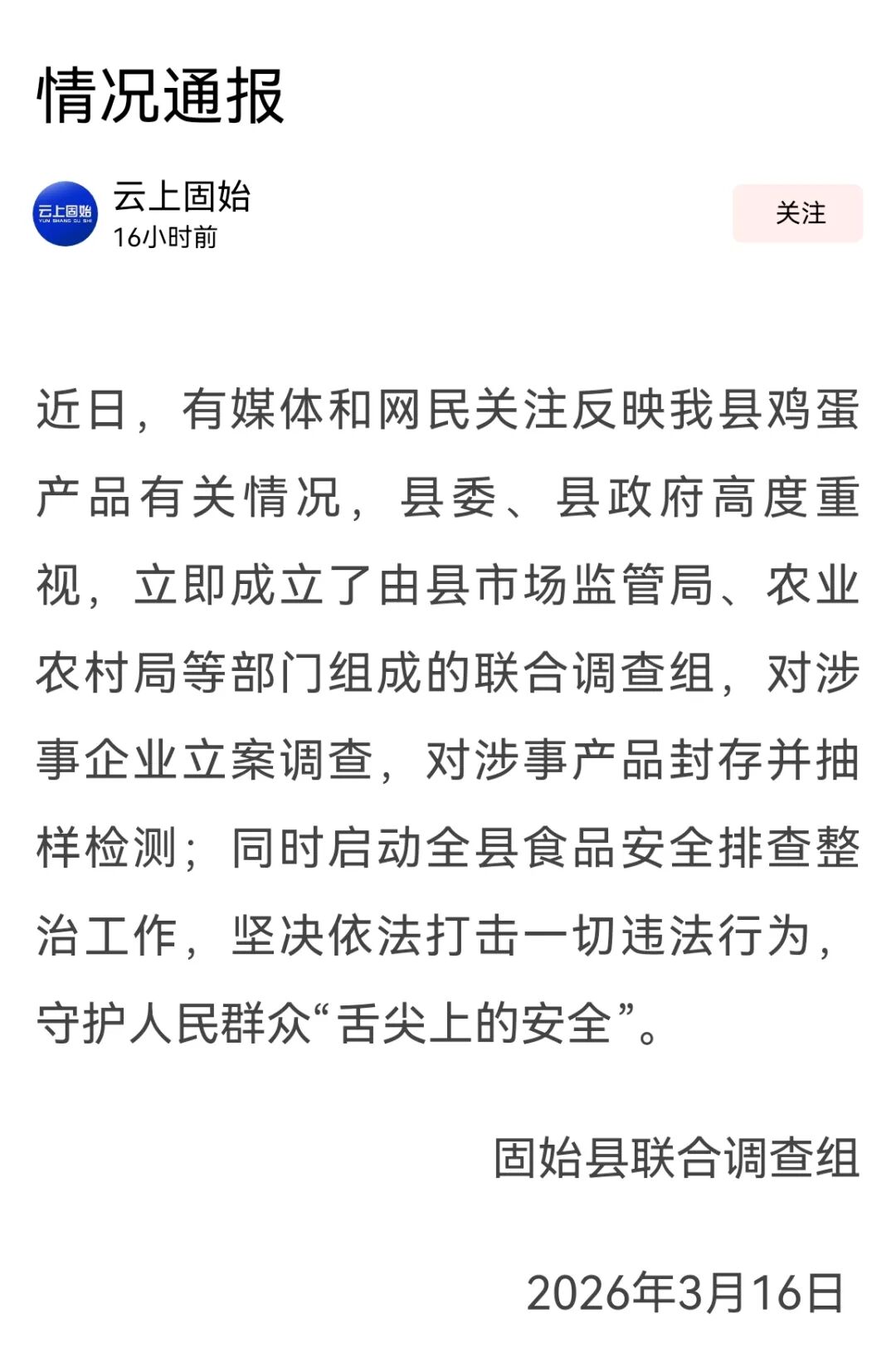Screen dimensions: 896x1367
Task: Follow the 云上固始 account
Action: 797,213
